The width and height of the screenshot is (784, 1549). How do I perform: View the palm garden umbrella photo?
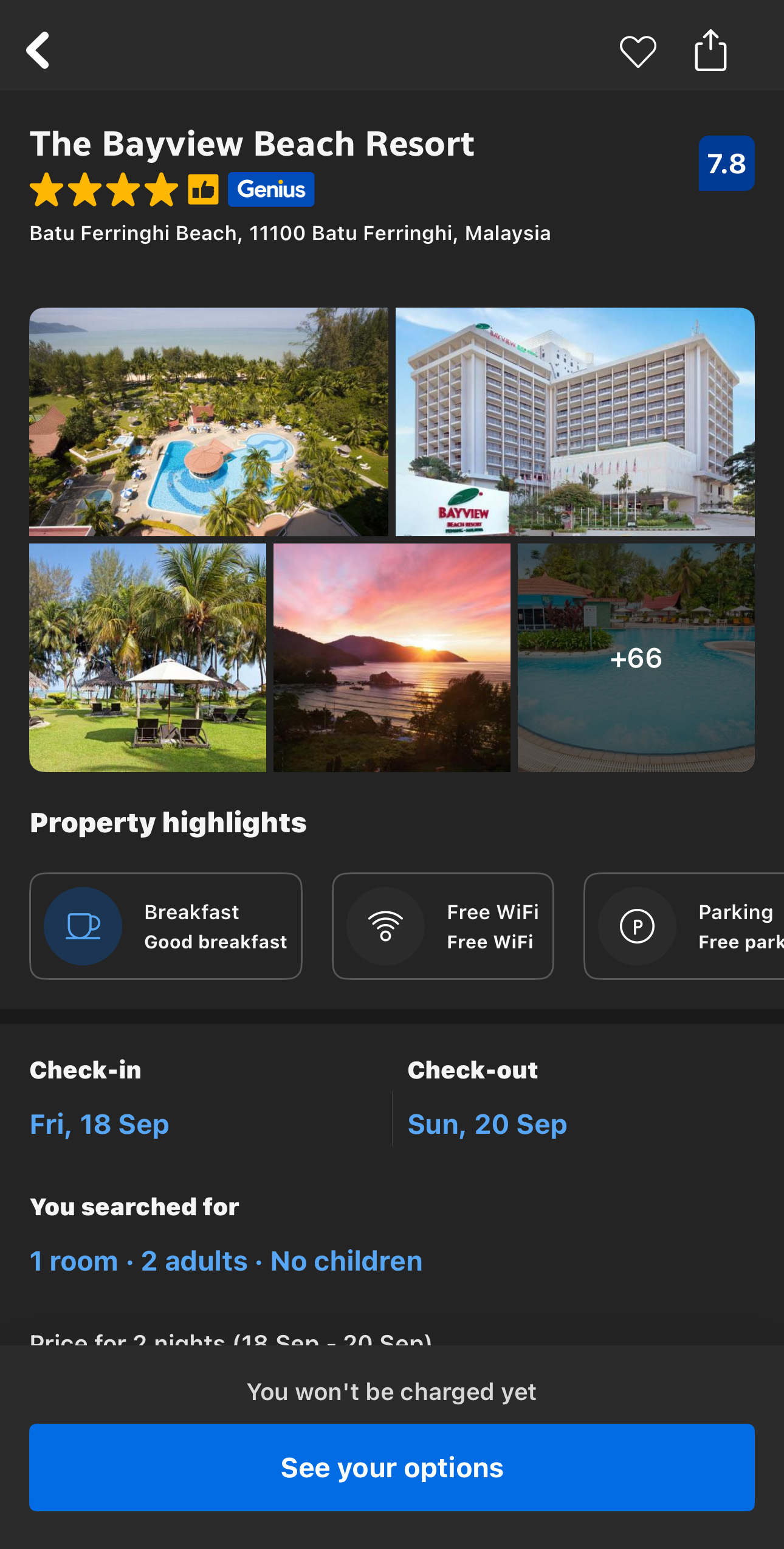click(x=148, y=658)
